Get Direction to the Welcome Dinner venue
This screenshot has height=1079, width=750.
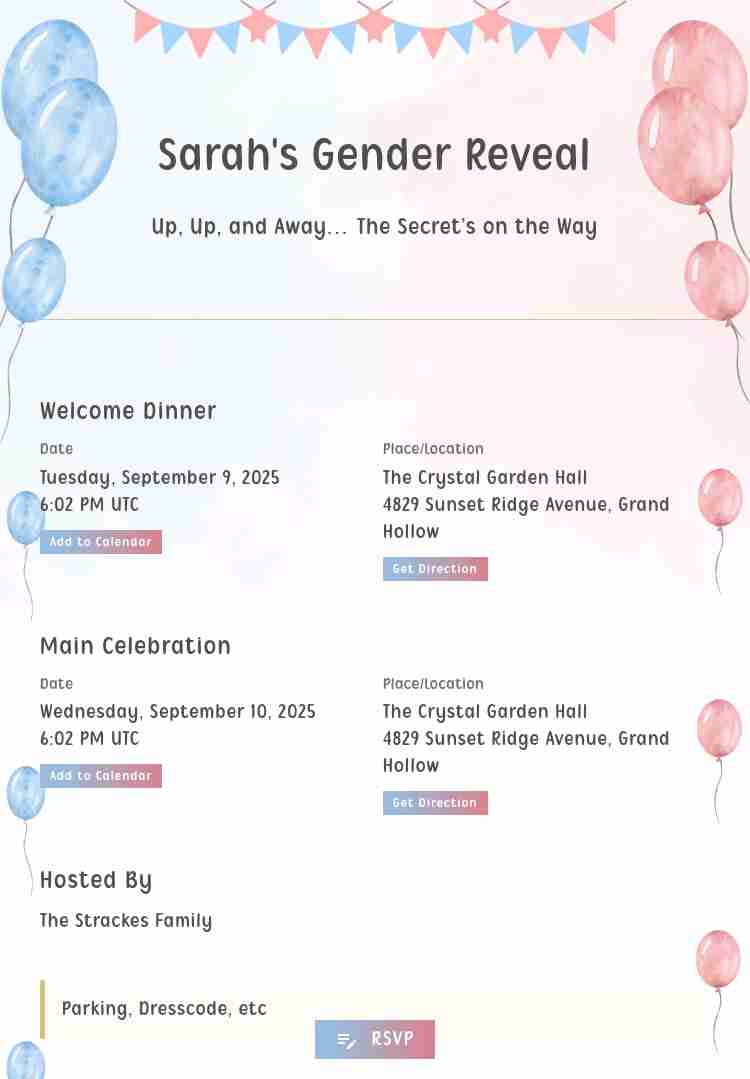(435, 568)
